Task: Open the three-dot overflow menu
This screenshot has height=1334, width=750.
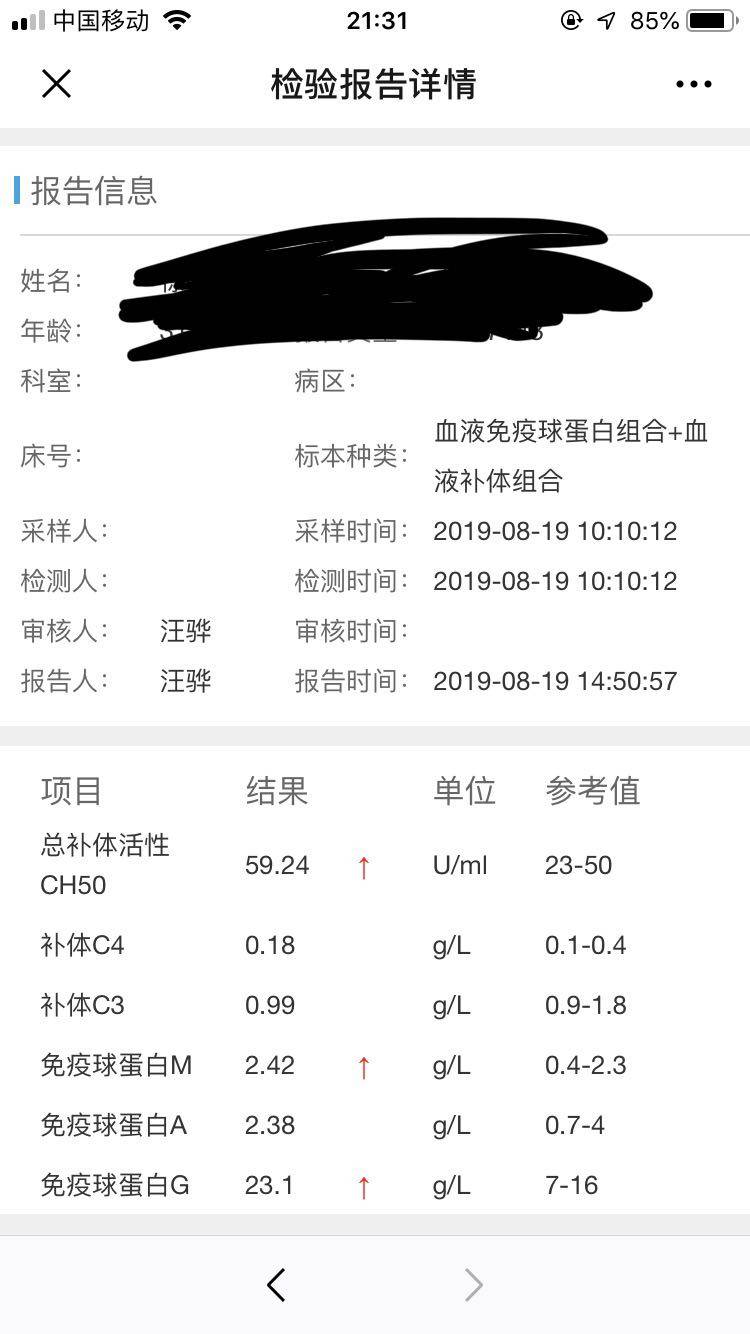Action: [693, 84]
